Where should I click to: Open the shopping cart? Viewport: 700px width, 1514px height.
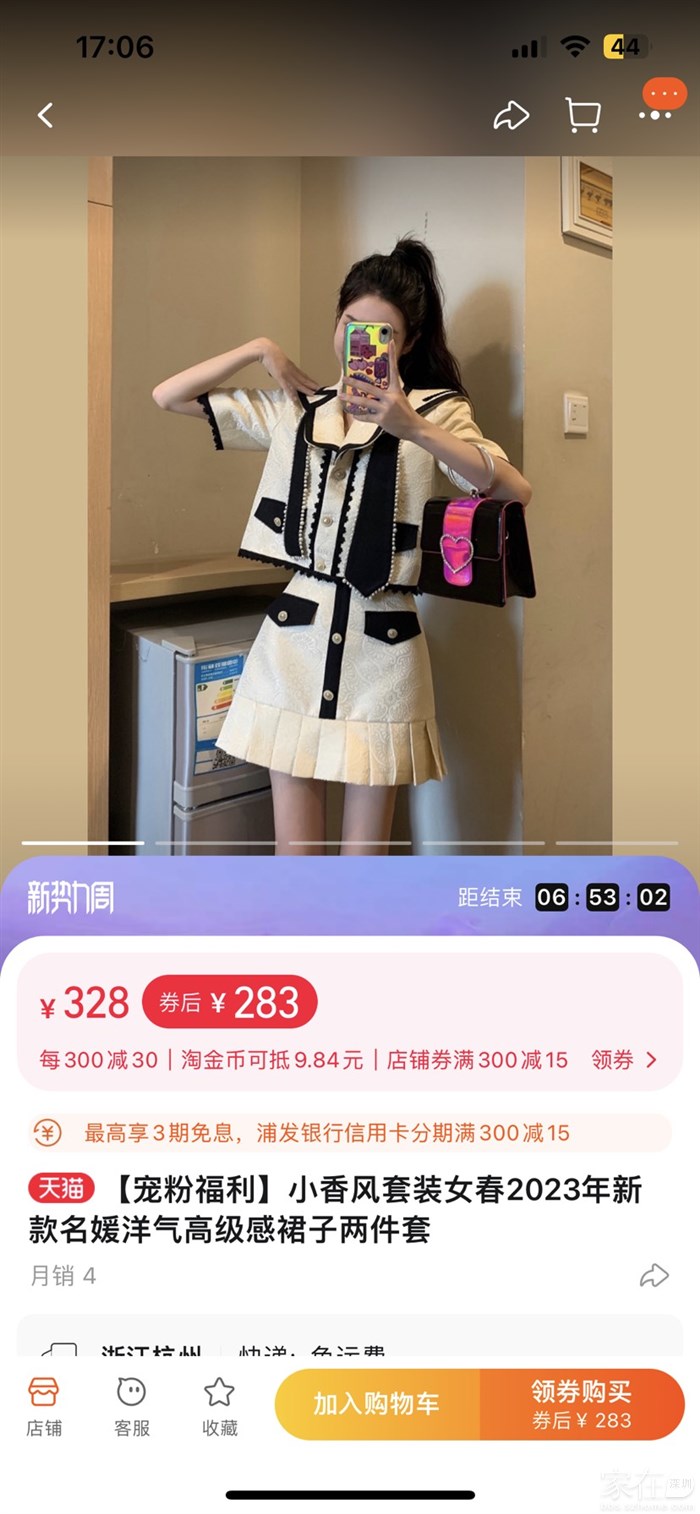point(583,115)
